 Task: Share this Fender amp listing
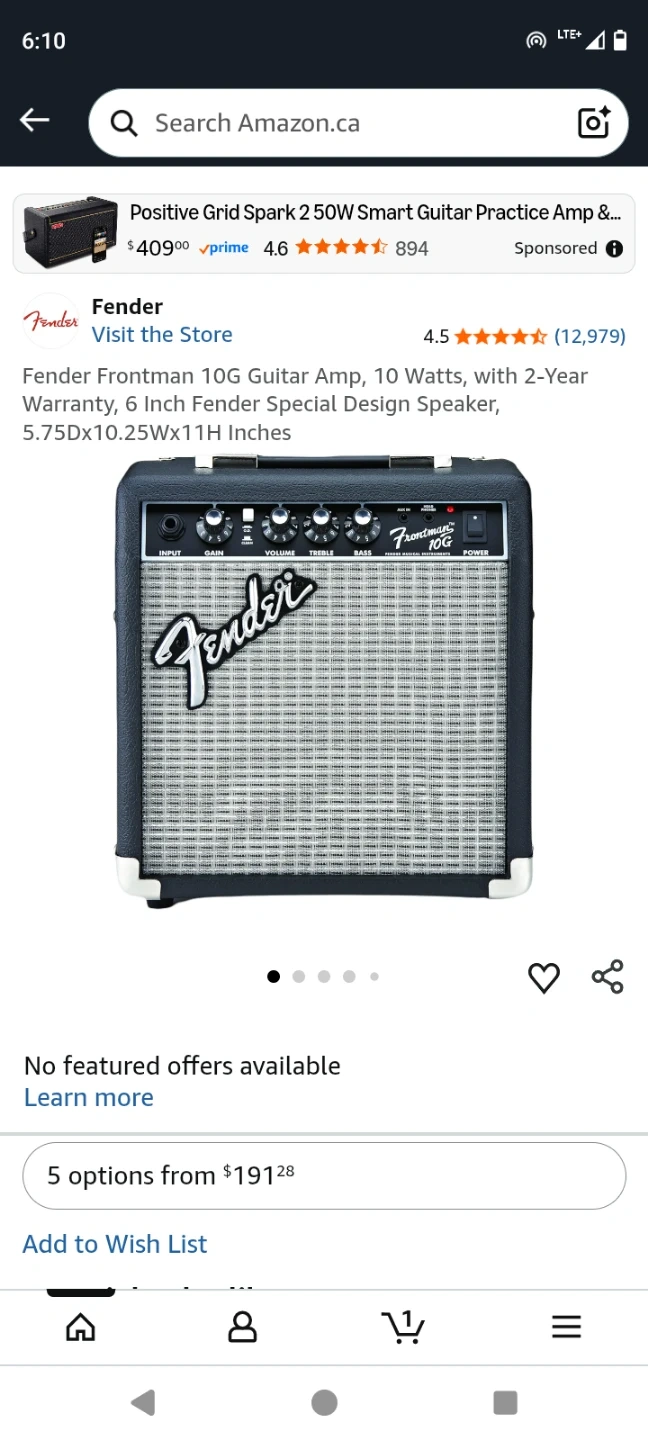coord(607,977)
